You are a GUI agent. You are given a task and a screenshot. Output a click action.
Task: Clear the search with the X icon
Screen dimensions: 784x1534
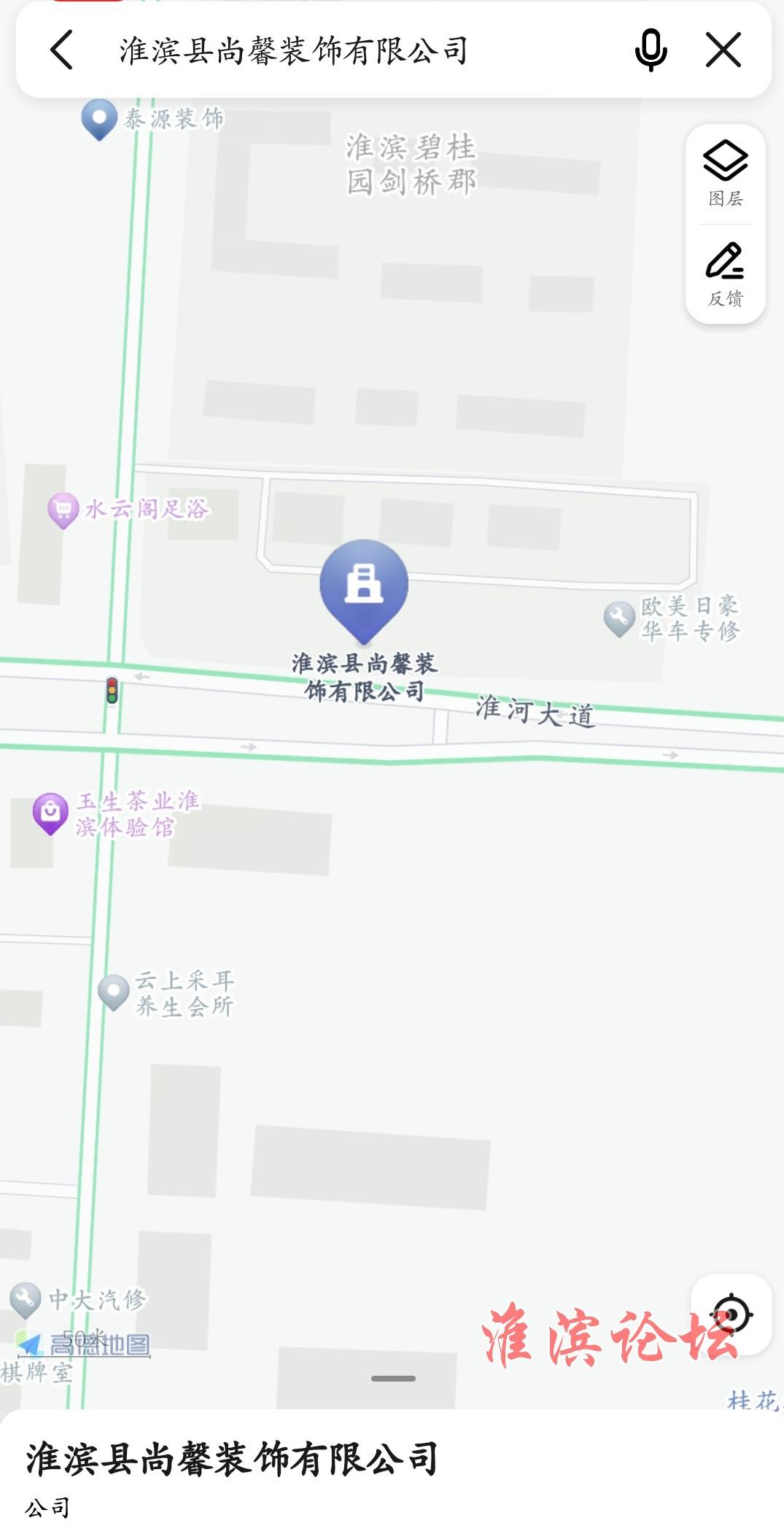tap(723, 50)
